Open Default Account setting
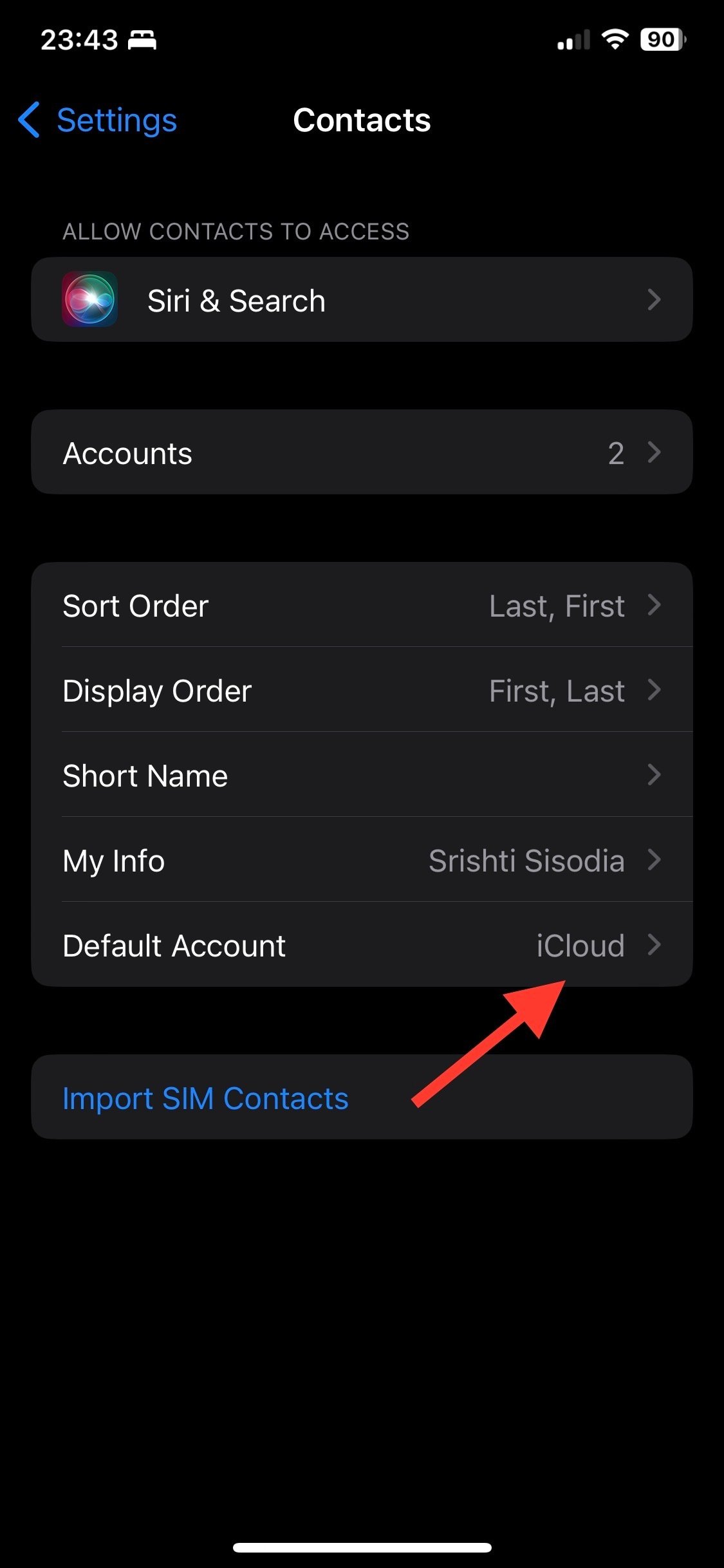This screenshot has width=724, height=1568. [x=362, y=945]
